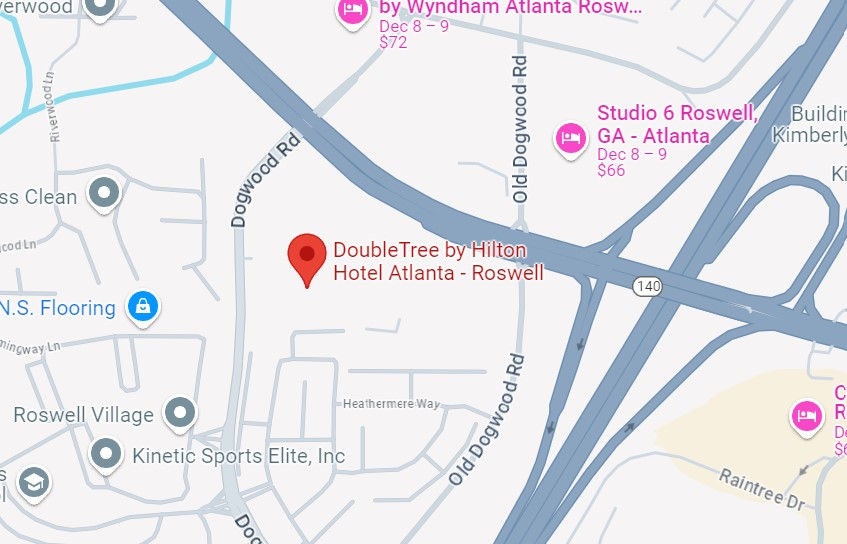Tap the hotel pin near Raintree Dr
The image size is (847, 544).
(806, 415)
